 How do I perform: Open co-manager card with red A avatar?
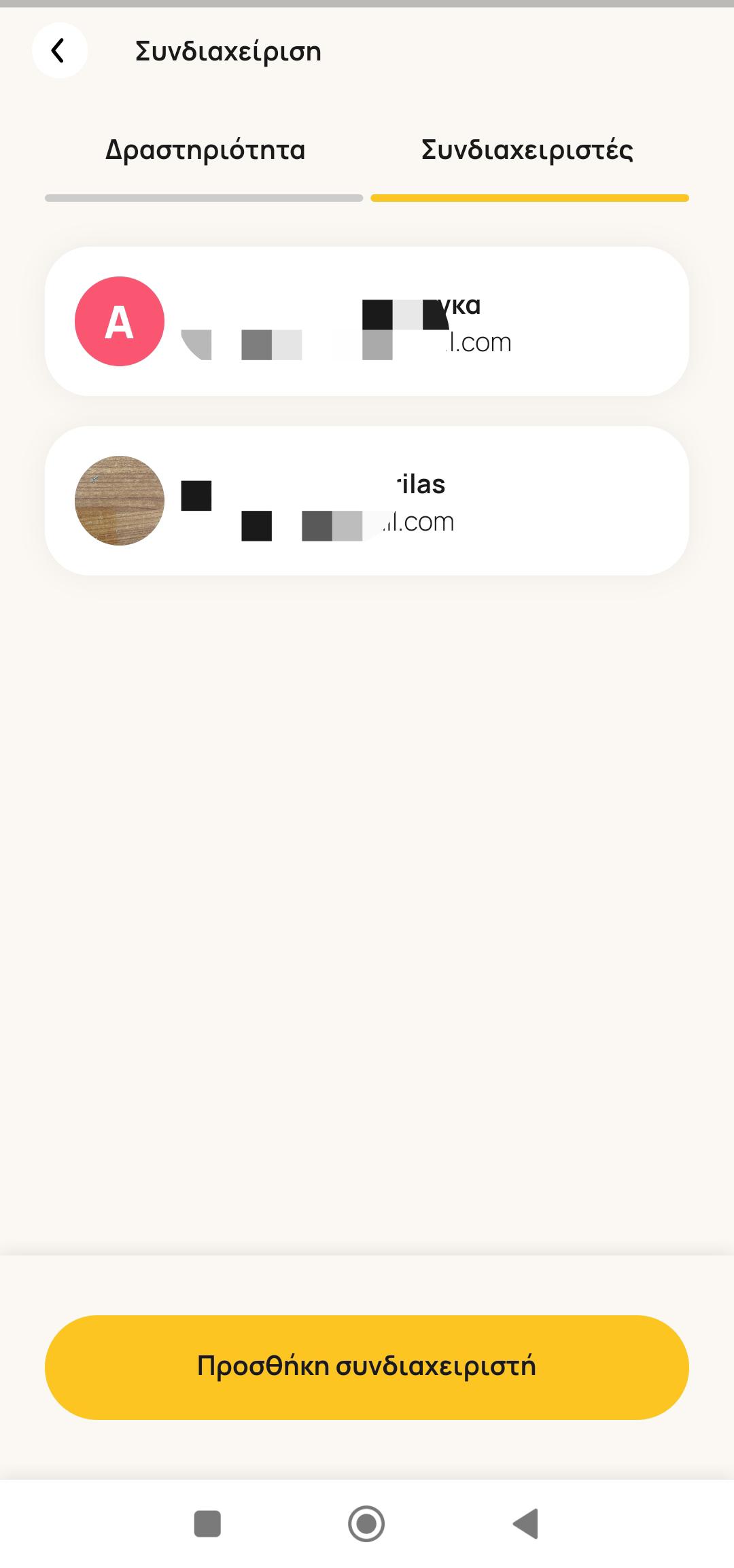367,321
